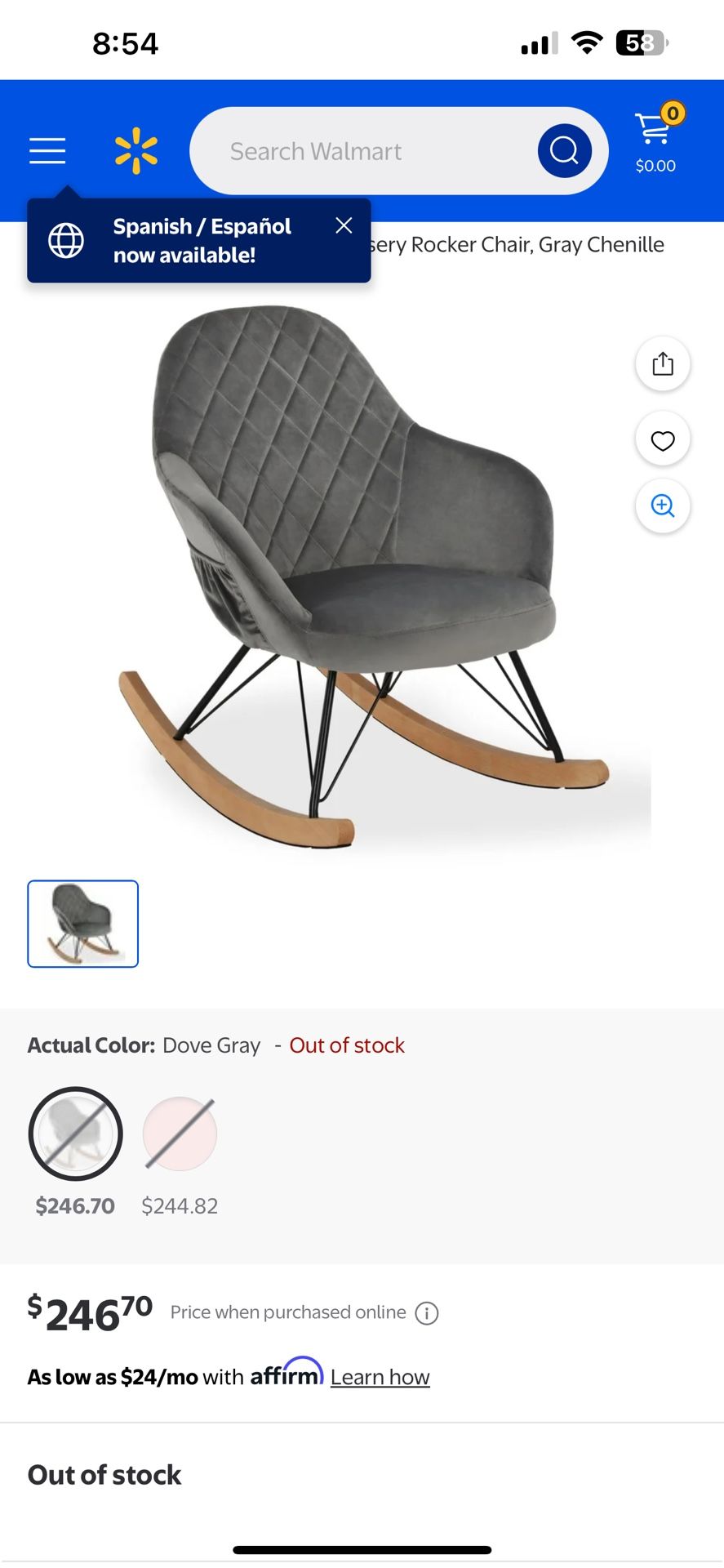This screenshot has height=1568, width=724.
Task: Go to the Walmart home logo
Action: (135, 151)
